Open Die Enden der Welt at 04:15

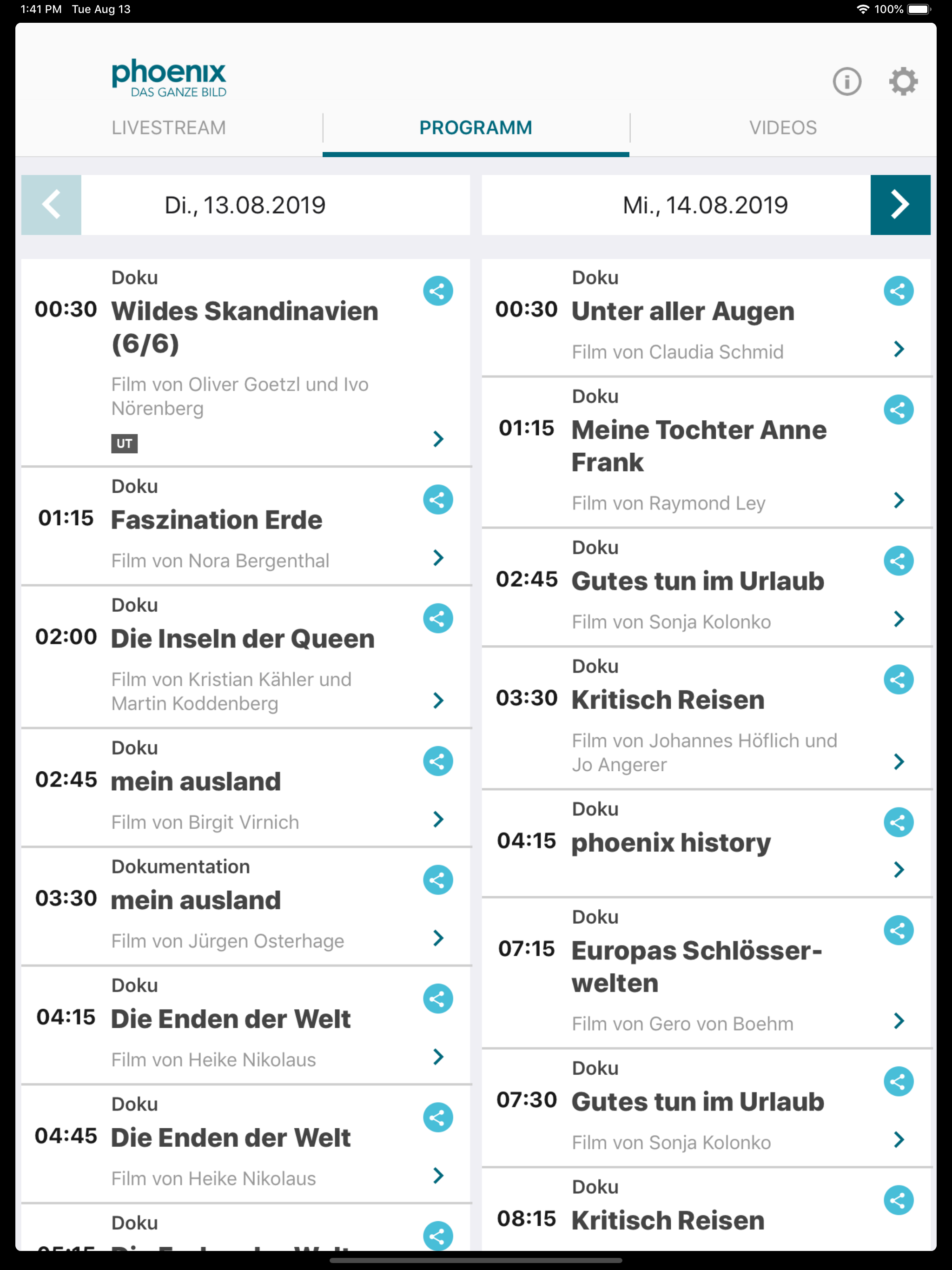tap(438, 1057)
